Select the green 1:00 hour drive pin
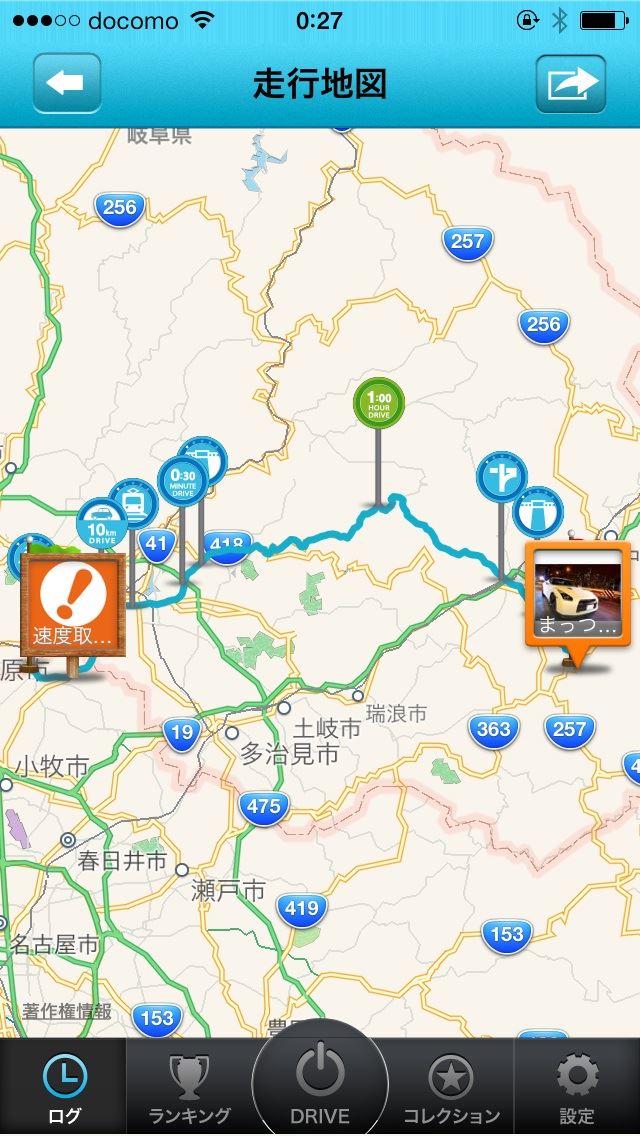 click(x=379, y=403)
